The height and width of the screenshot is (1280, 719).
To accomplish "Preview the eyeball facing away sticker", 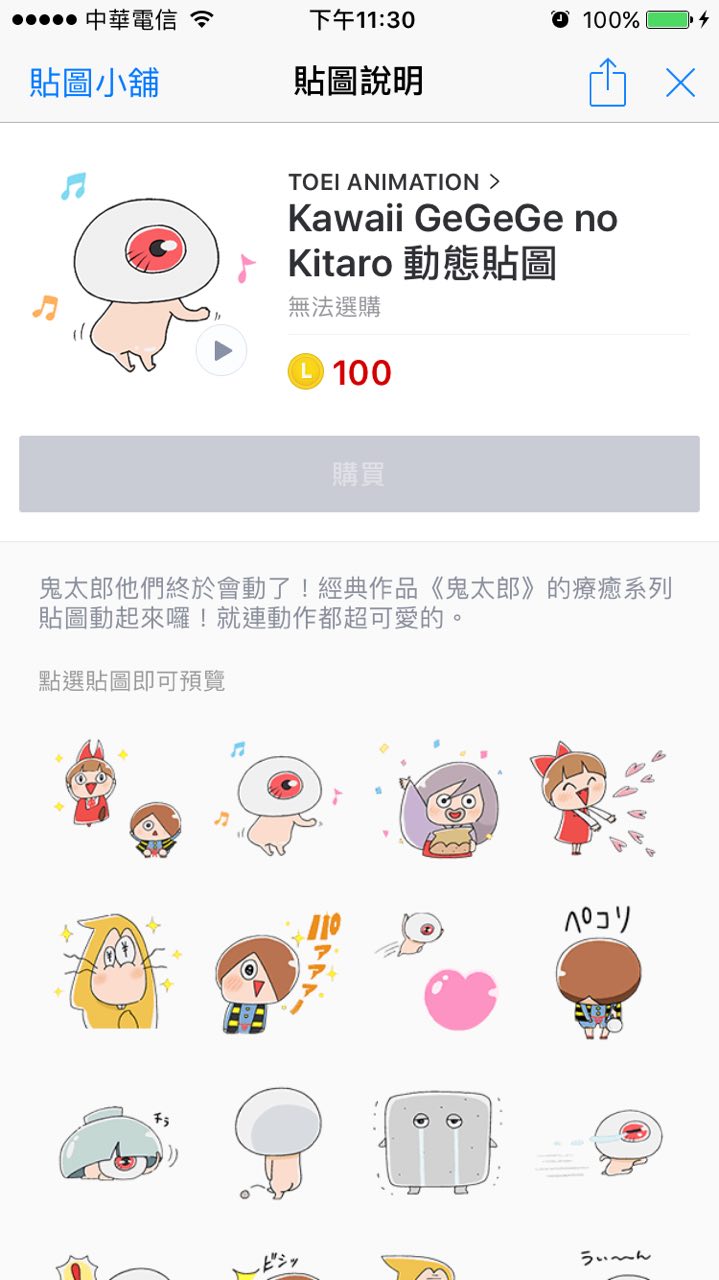I will [277, 1142].
